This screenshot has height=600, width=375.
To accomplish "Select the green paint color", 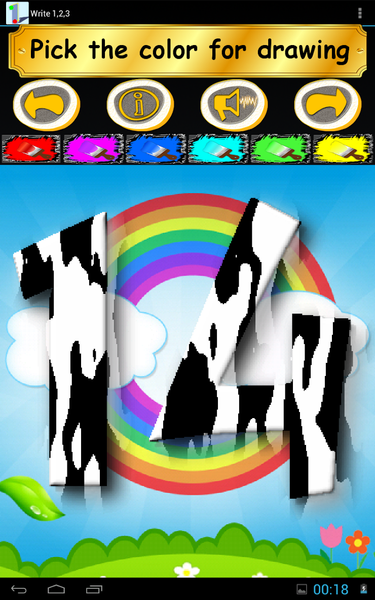I will tap(280, 148).
